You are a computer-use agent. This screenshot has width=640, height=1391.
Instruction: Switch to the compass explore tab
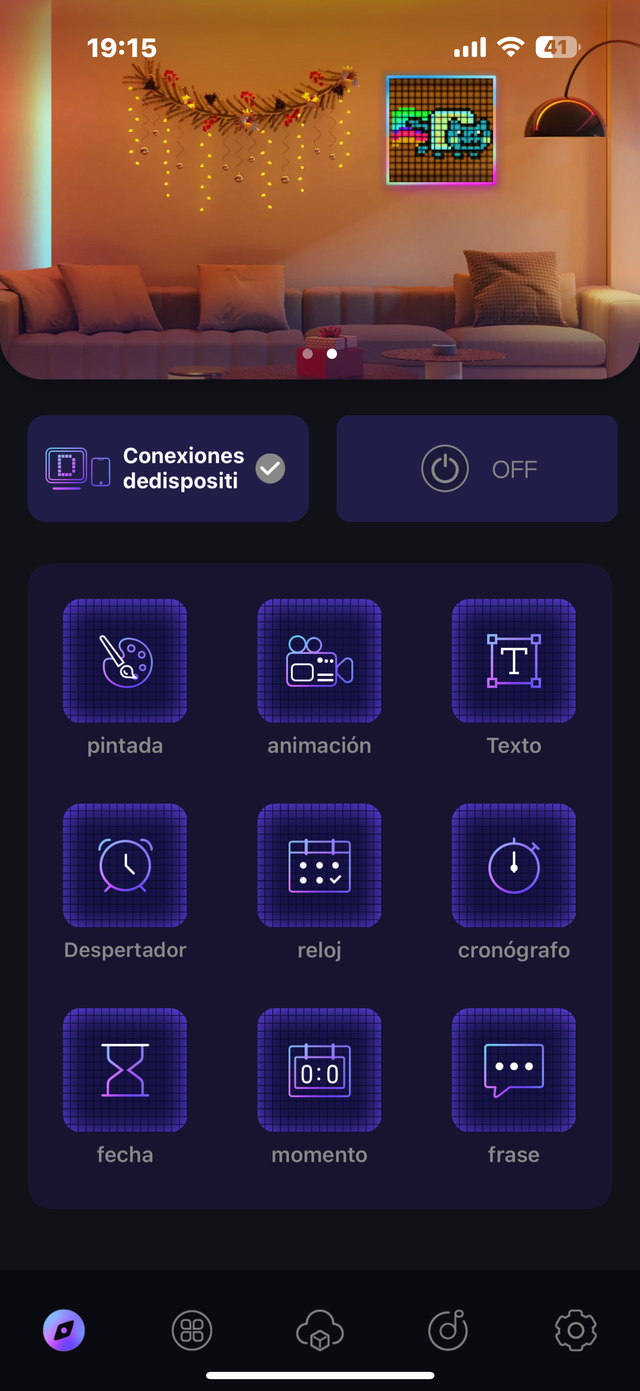pyautogui.click(x=64, y=1330)
